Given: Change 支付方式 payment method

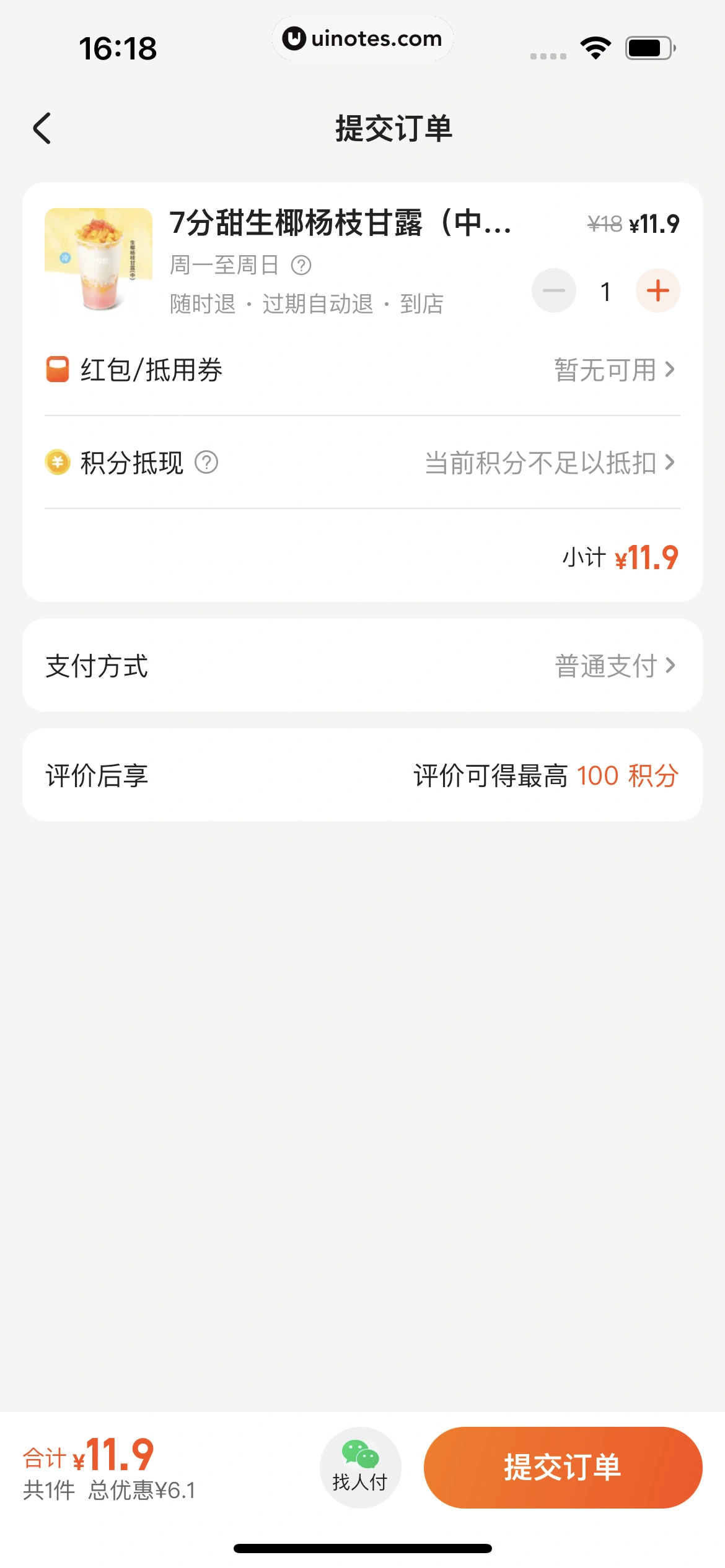Looking at the screenshot, I should (362, 666).
